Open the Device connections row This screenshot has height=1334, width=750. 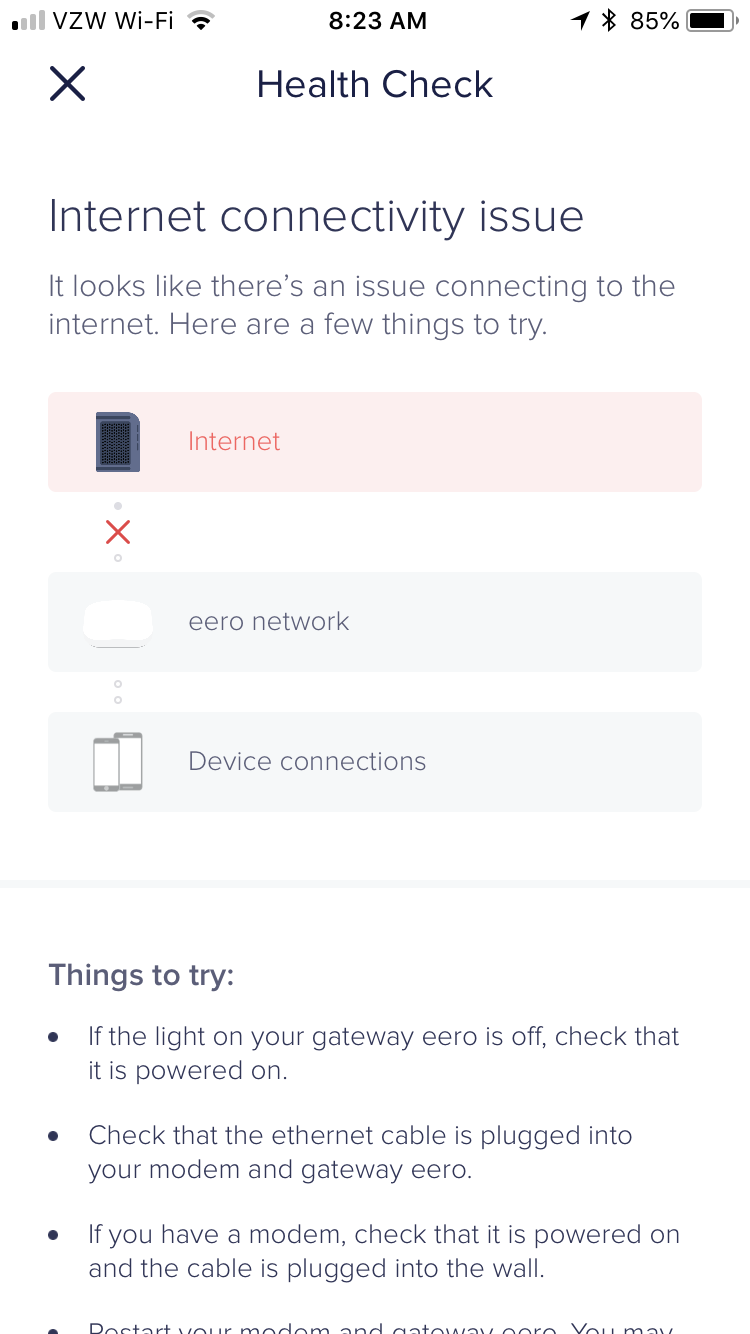coord(375,762)
